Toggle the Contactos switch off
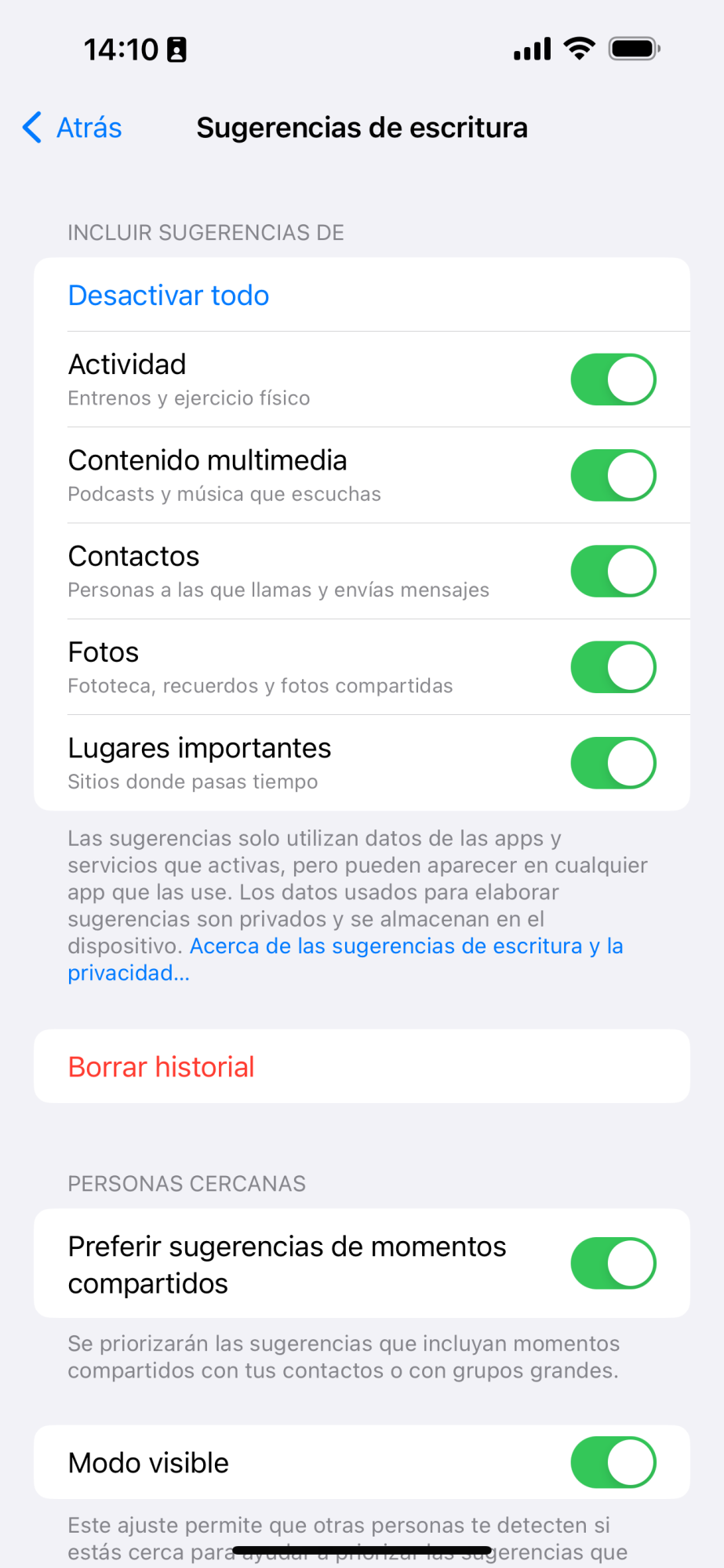The width and height of the screenshot is (724, 1568). tap(613, 572)
